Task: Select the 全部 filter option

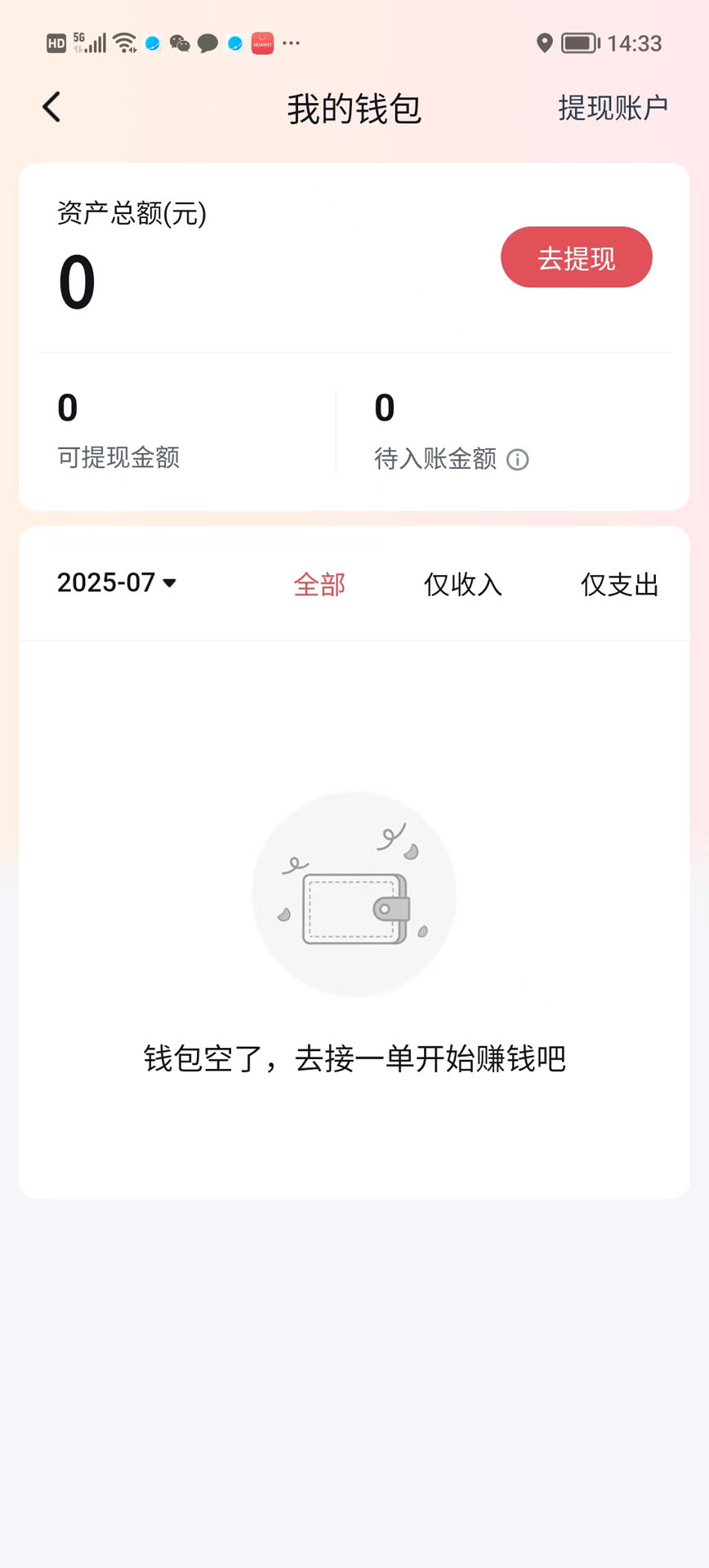Action: [319, 584]
